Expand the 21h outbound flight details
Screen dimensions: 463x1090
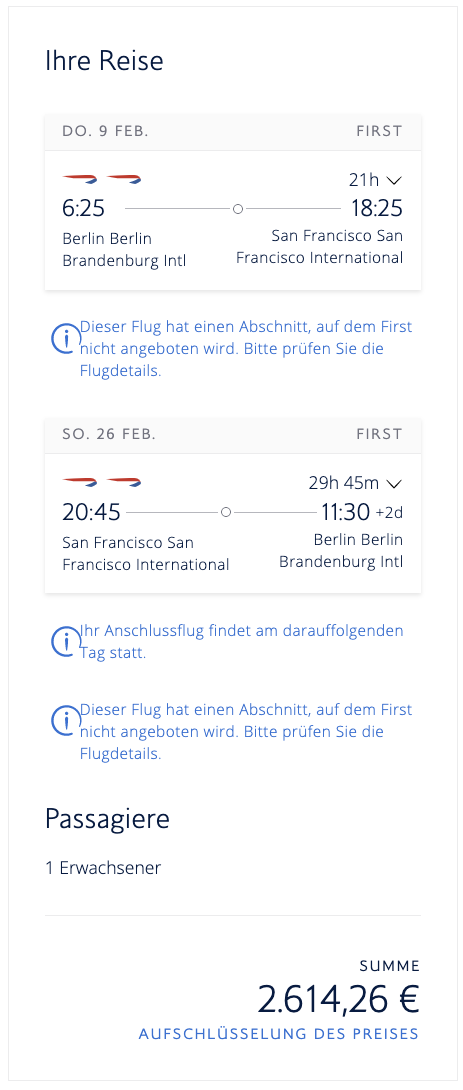click(375, 180)
